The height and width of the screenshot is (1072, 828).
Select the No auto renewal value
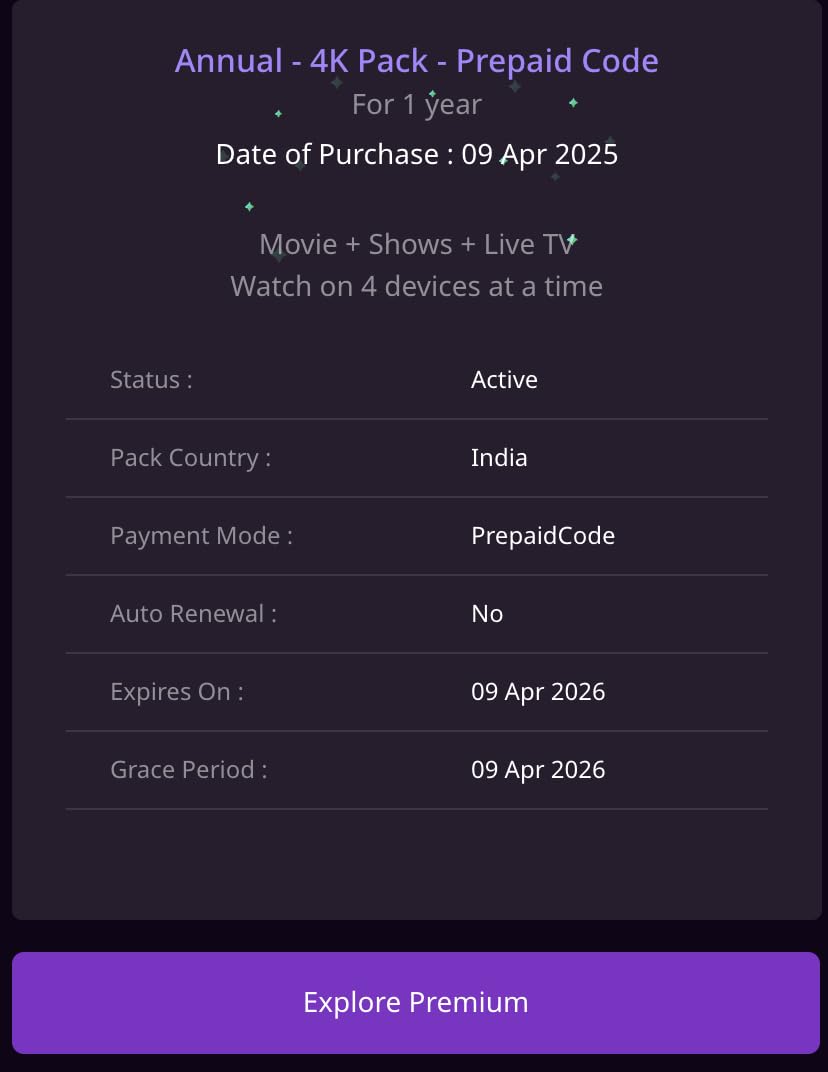coord(487,614)
